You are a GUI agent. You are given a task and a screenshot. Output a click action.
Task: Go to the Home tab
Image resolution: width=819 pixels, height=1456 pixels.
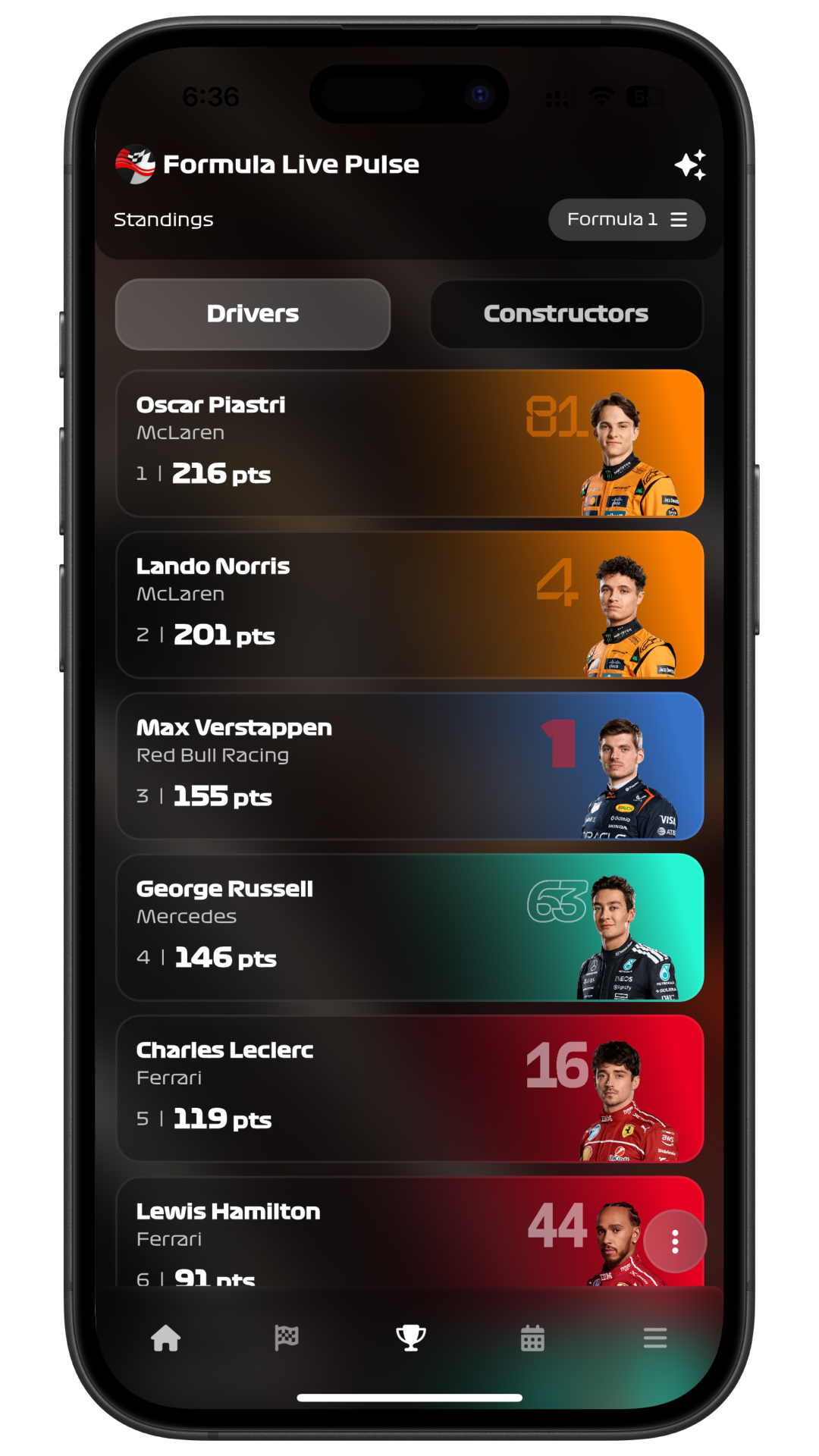(x=165, y=1338)
